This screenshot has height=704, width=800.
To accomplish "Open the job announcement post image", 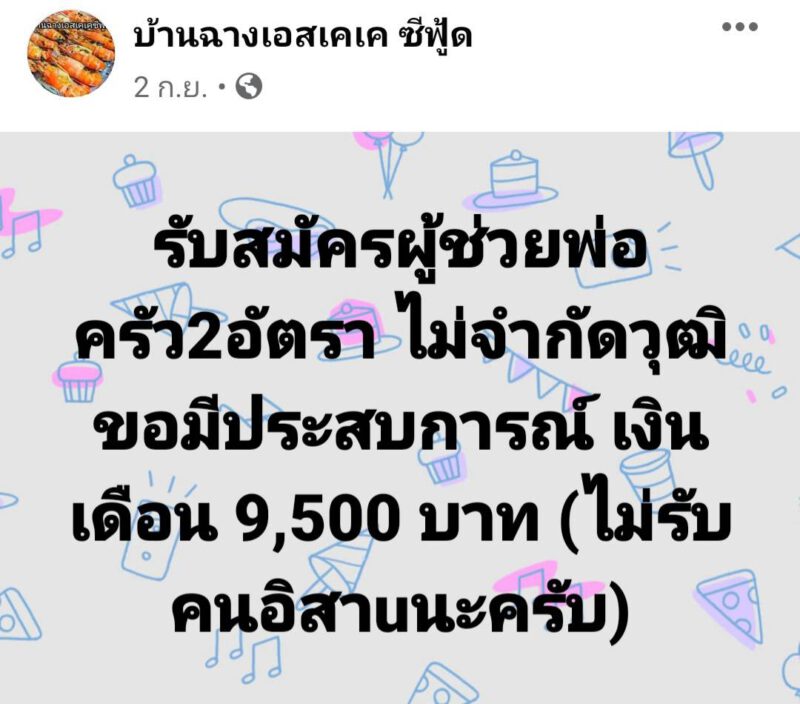I will [400, 418].
